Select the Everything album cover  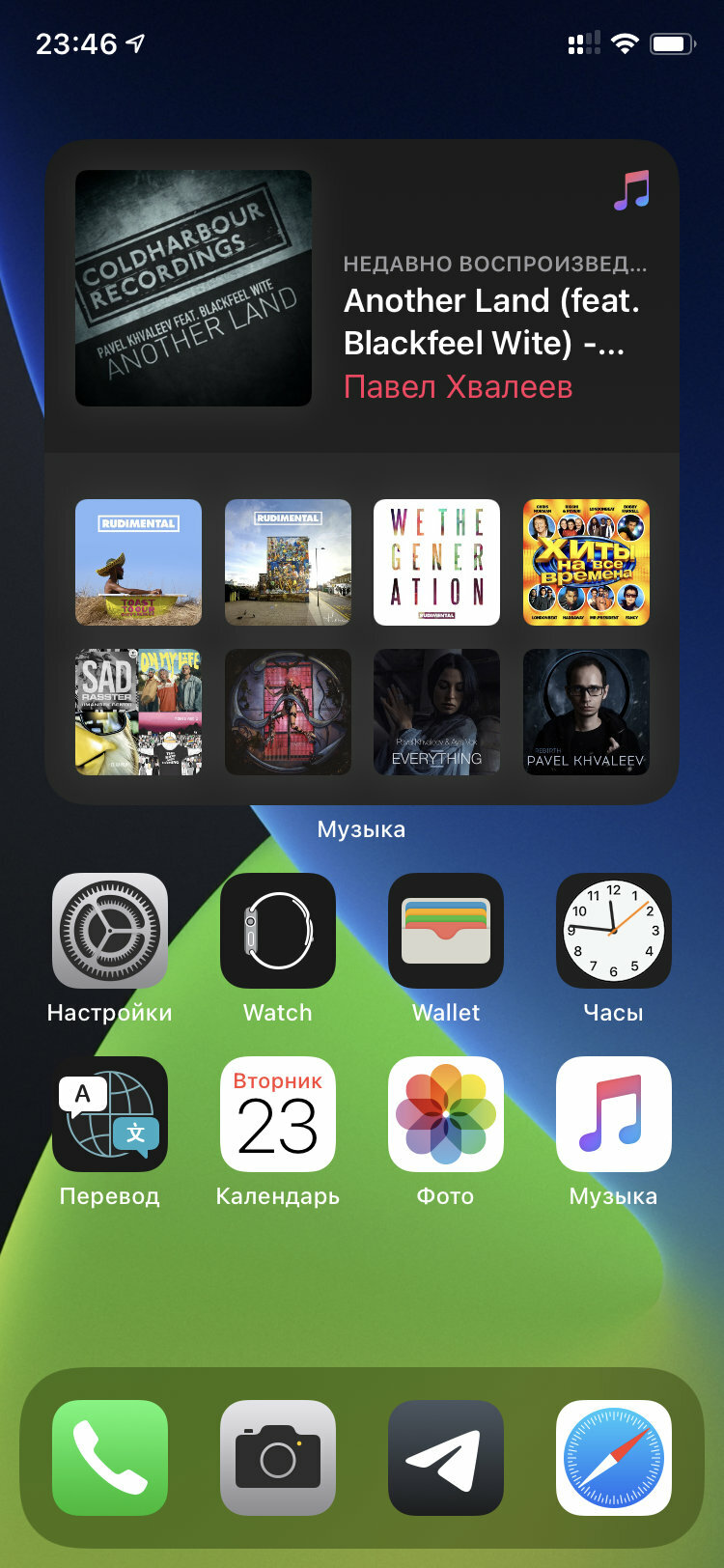(436, 712)
